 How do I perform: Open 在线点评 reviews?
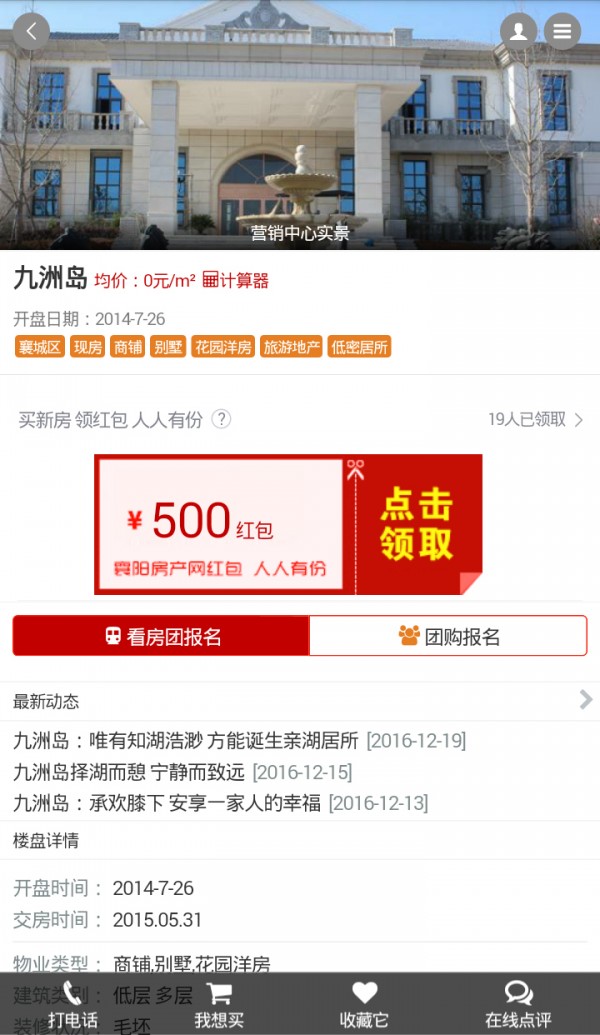click(518, 1004)
